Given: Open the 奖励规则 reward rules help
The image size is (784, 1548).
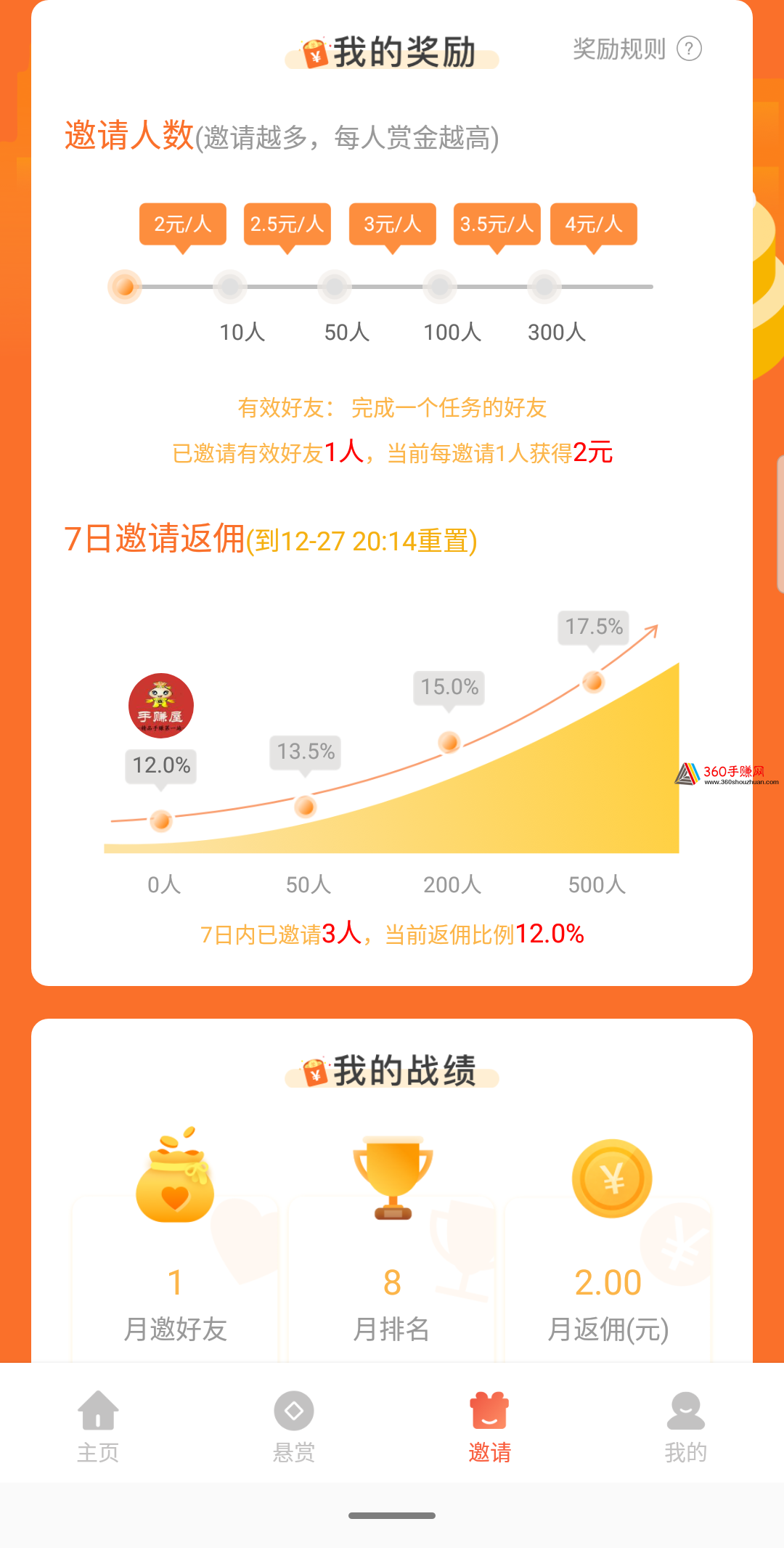Looking at the screenshot, I should 637,49.
